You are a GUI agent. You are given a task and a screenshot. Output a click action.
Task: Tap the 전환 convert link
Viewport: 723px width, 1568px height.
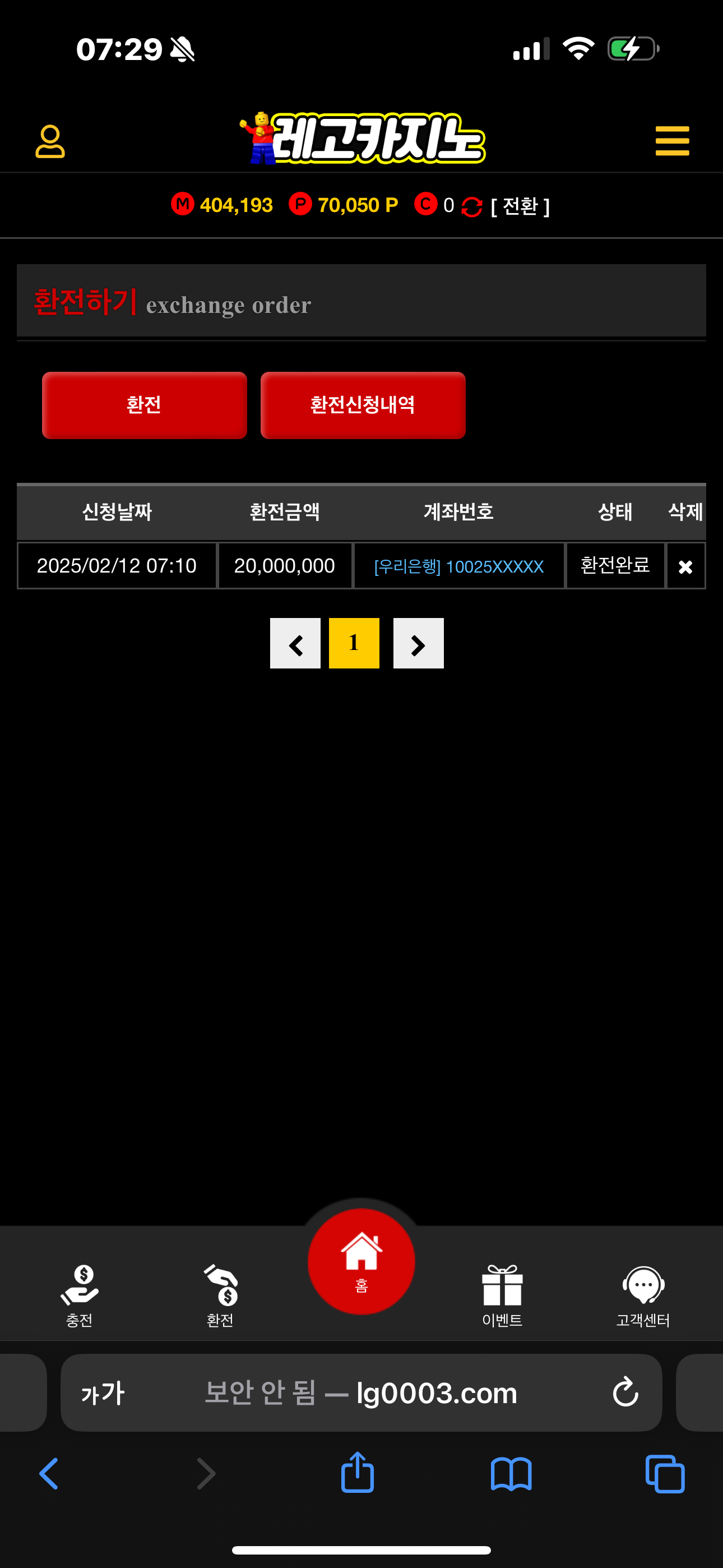[x=520, y=206]
